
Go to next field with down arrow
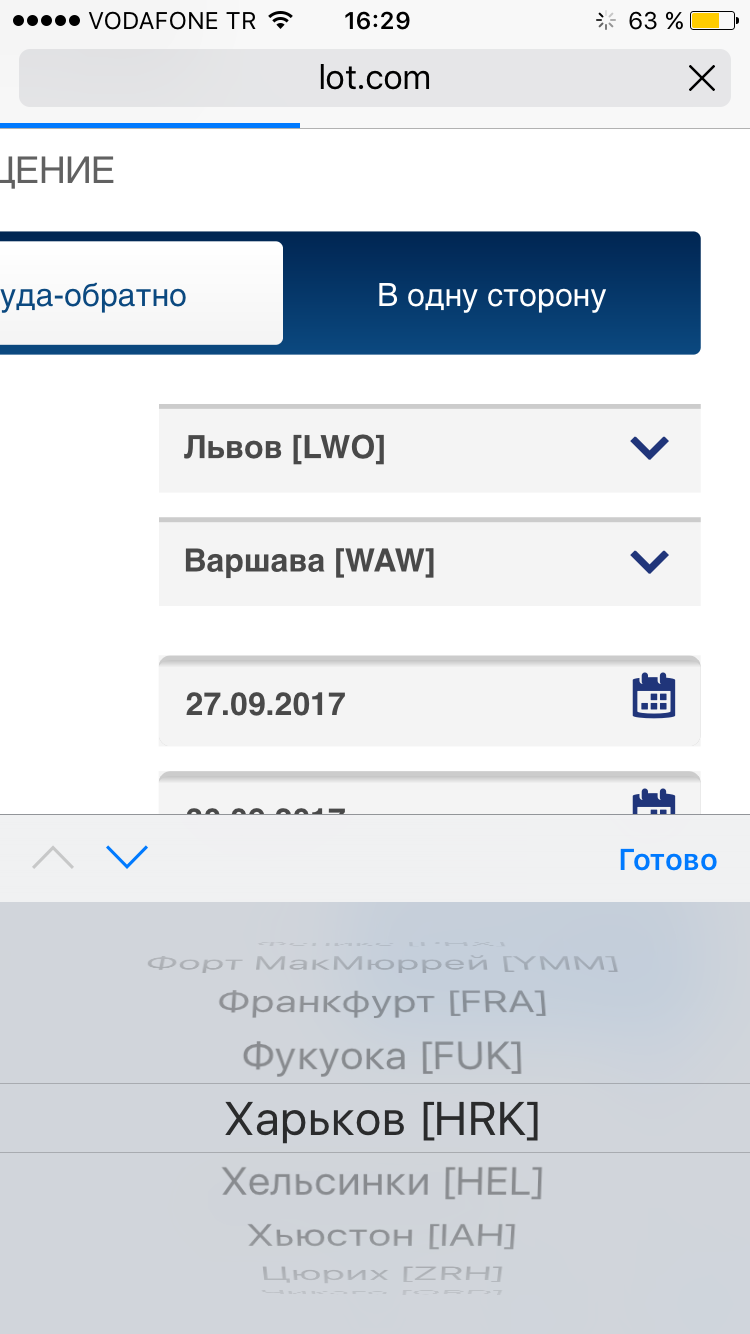127,857
